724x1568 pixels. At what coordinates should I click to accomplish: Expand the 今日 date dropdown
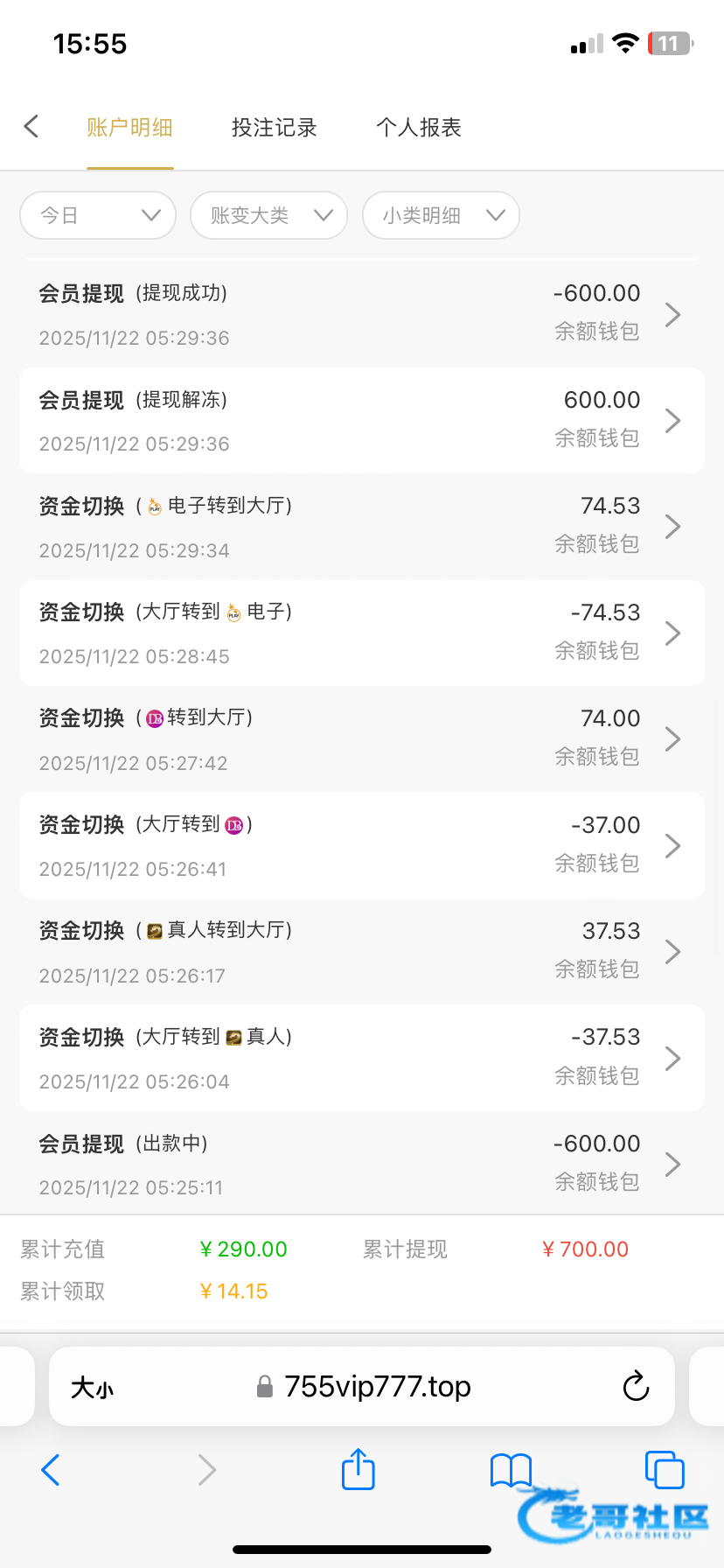tap(98, 215)
